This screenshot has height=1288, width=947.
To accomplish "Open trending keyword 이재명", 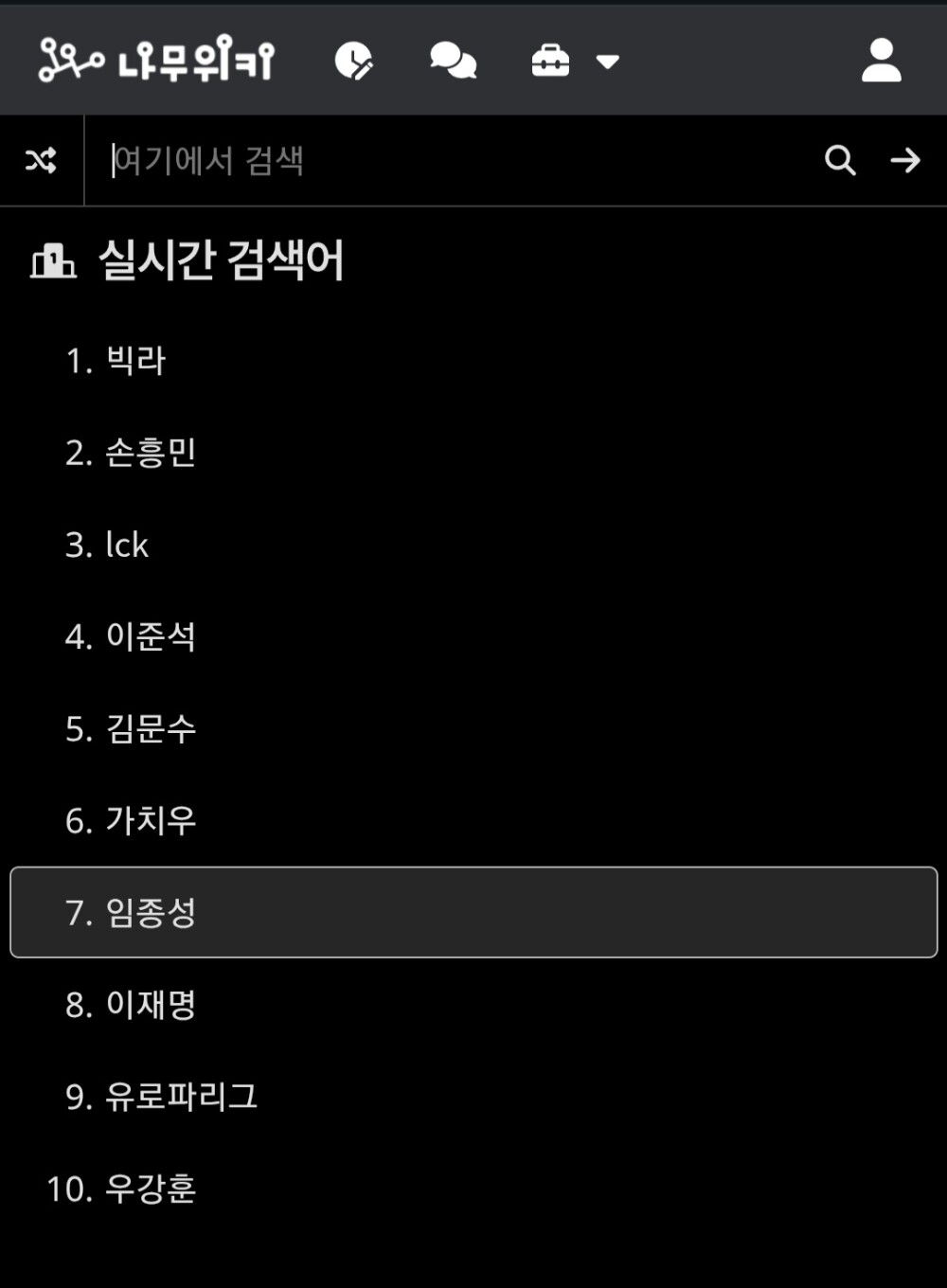I will point(150,1004).
